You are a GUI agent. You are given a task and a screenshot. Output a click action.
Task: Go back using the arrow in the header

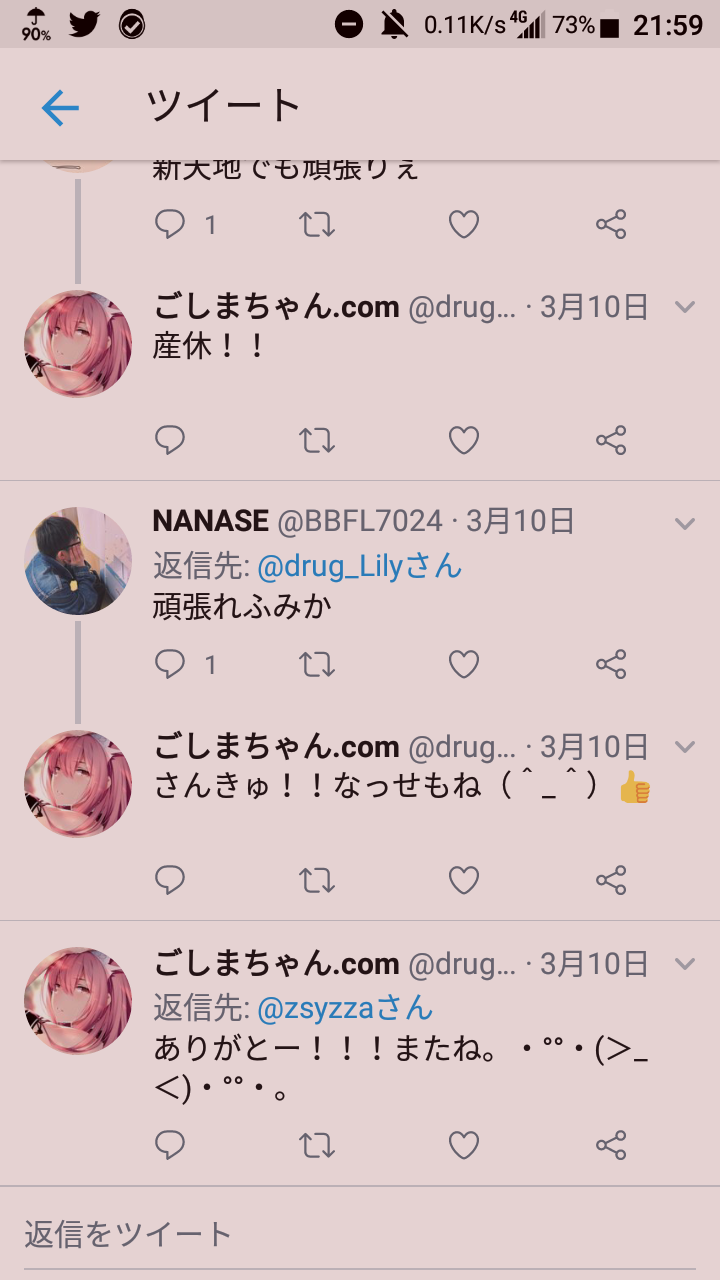pyautogui.click(x=60, y=107)
